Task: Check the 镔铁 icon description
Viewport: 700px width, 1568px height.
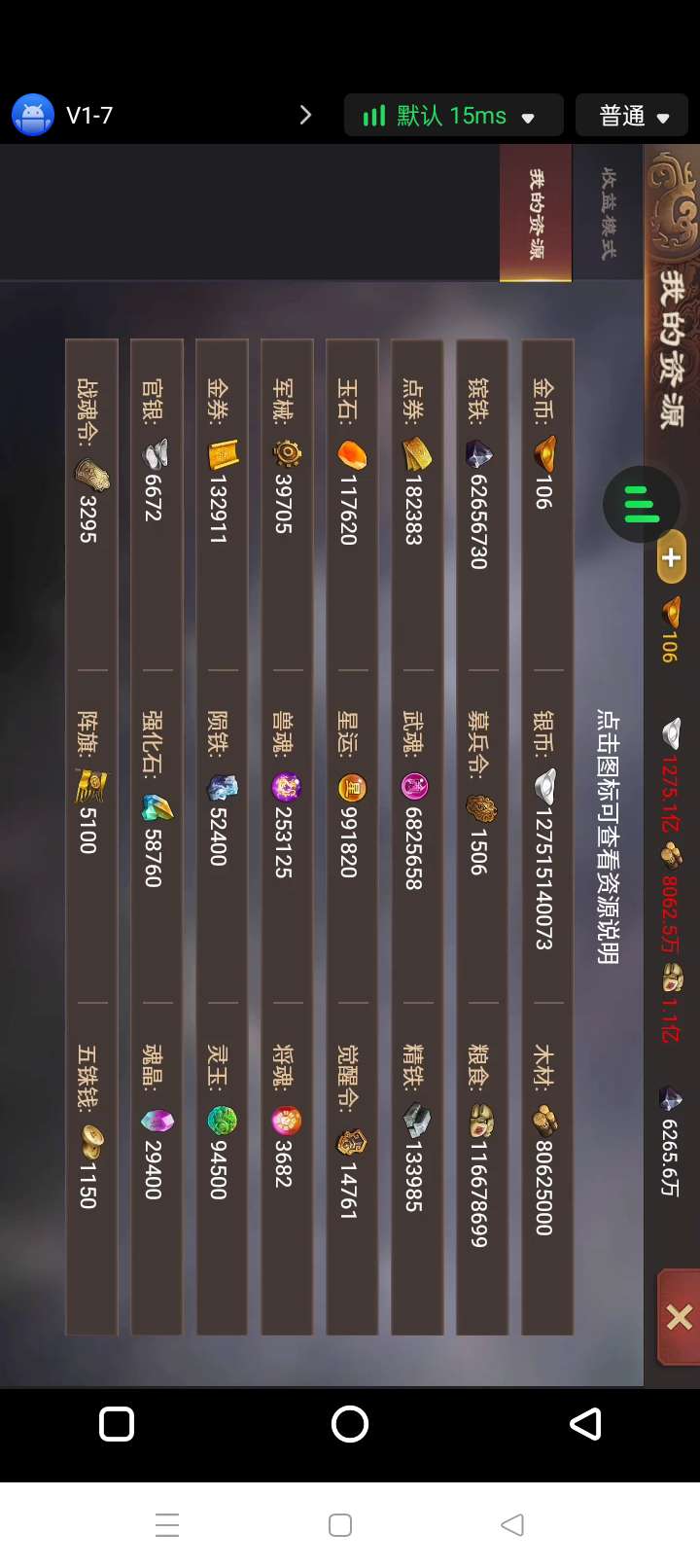Action: (x=479, y=453)
